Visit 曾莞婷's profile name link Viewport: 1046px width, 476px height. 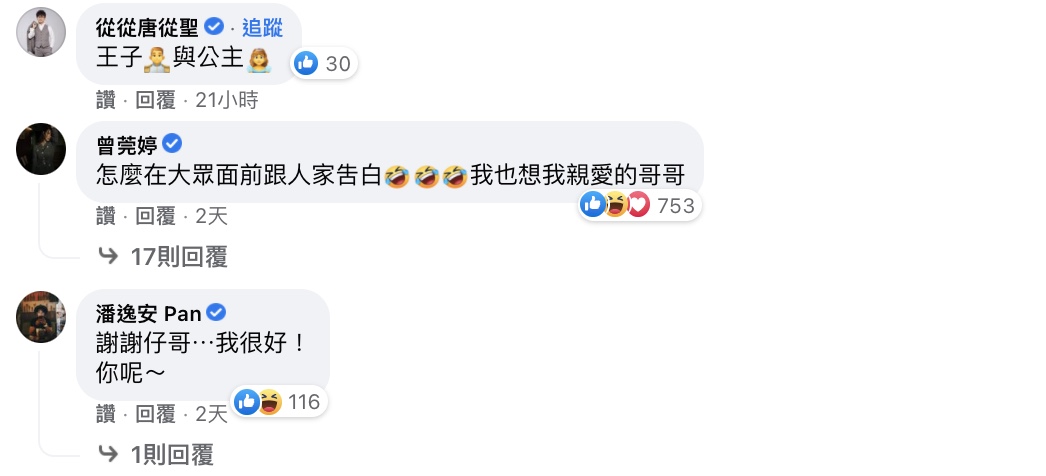click(x=128, y=142)
